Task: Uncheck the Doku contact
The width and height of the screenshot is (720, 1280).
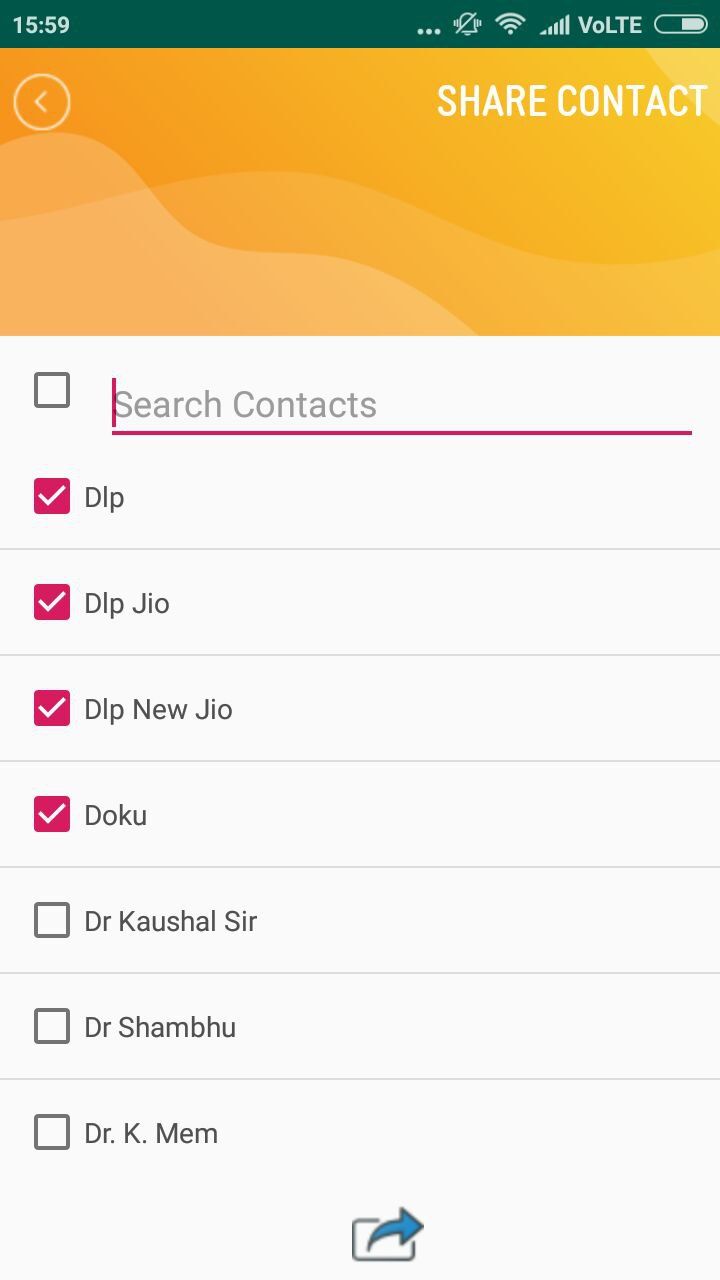Action: coord(52,814)
